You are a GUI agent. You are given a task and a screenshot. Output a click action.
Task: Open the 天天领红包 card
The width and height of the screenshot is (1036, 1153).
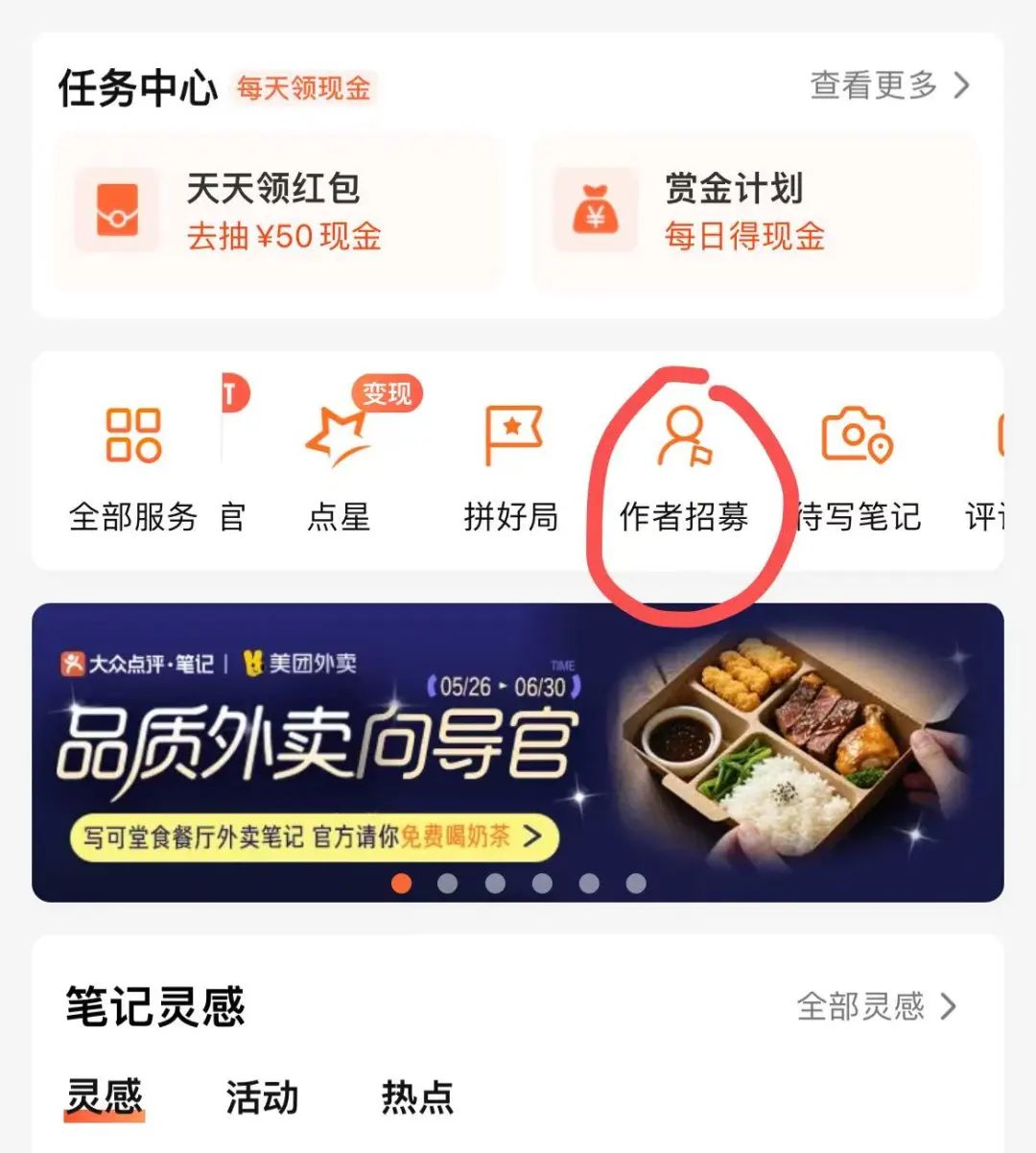(276, 212)
